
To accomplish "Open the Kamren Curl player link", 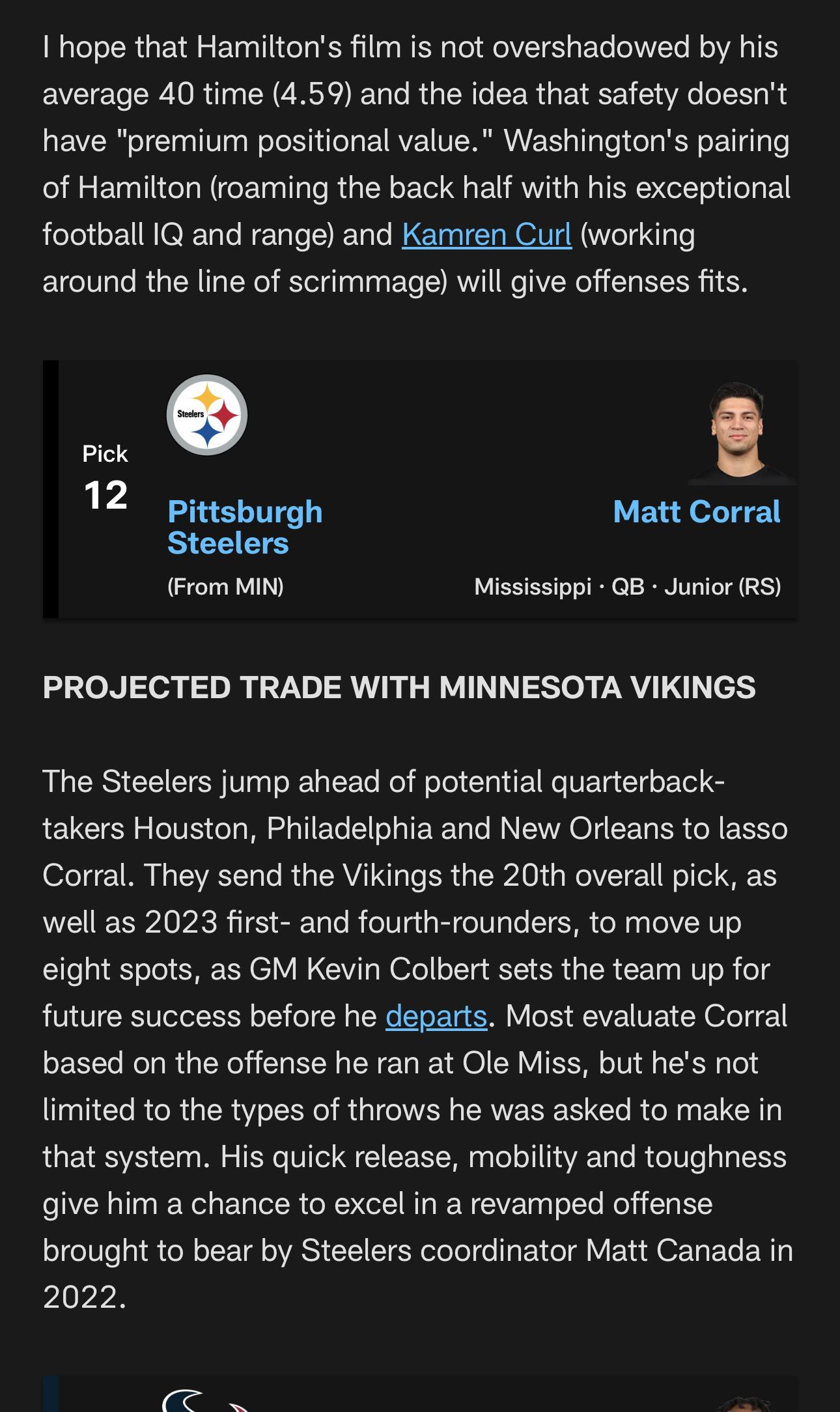I will (x=486, y=234).
